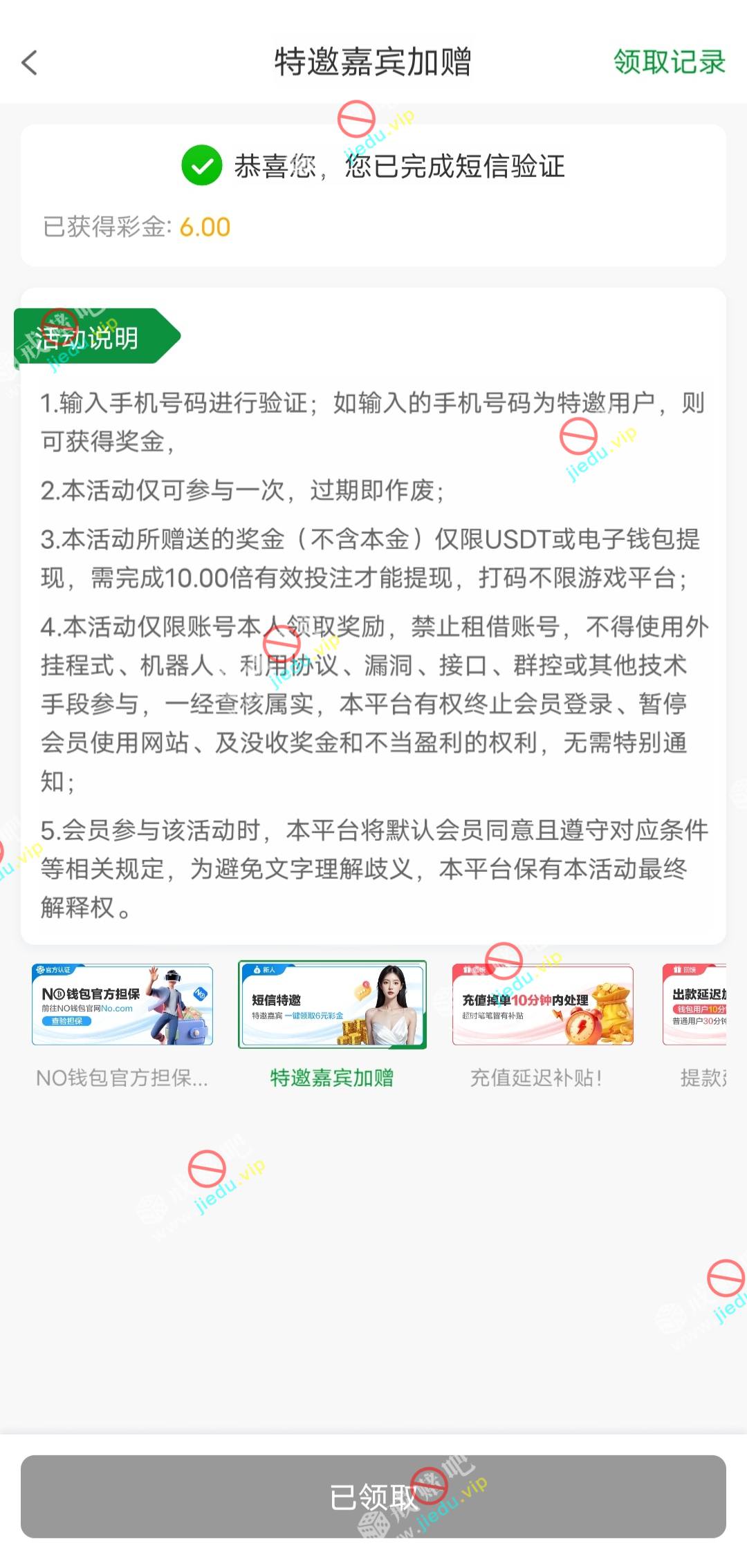Tap the 已领取 button
Viewport: 747px width, 1568px height.
373,1496
